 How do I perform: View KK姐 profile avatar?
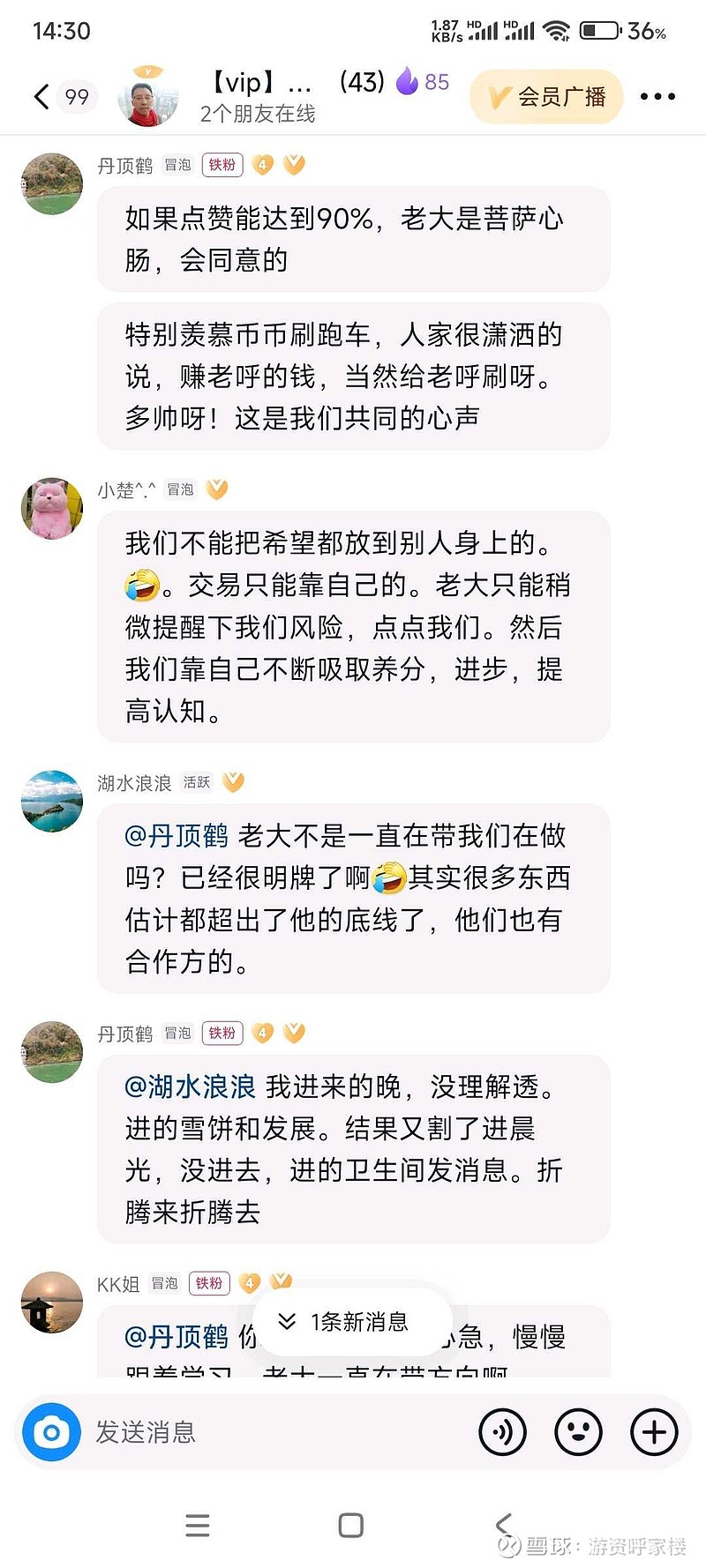(x=52, y=1303)
